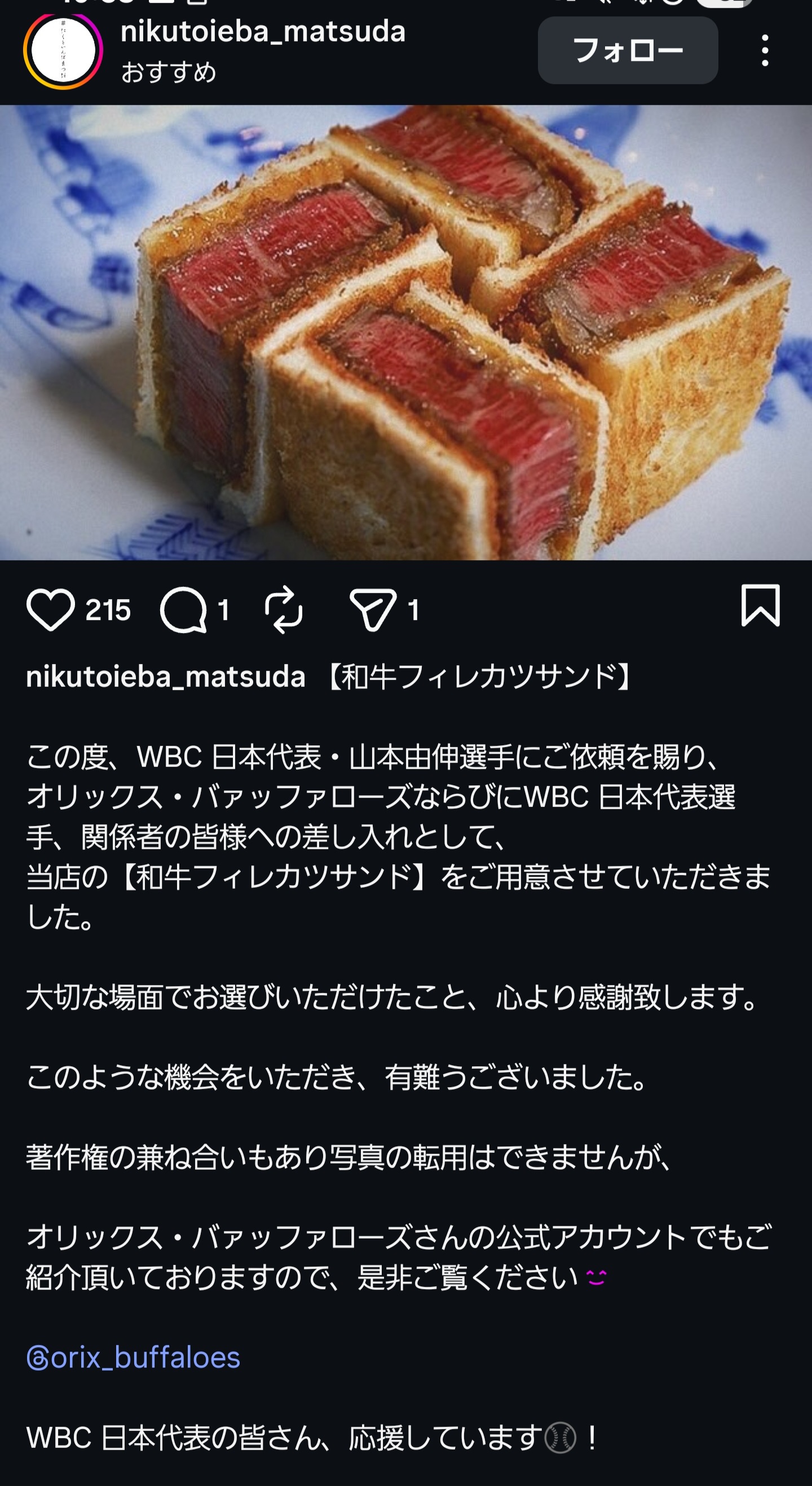Open the wagyu sandwich photo

(406, 332)
